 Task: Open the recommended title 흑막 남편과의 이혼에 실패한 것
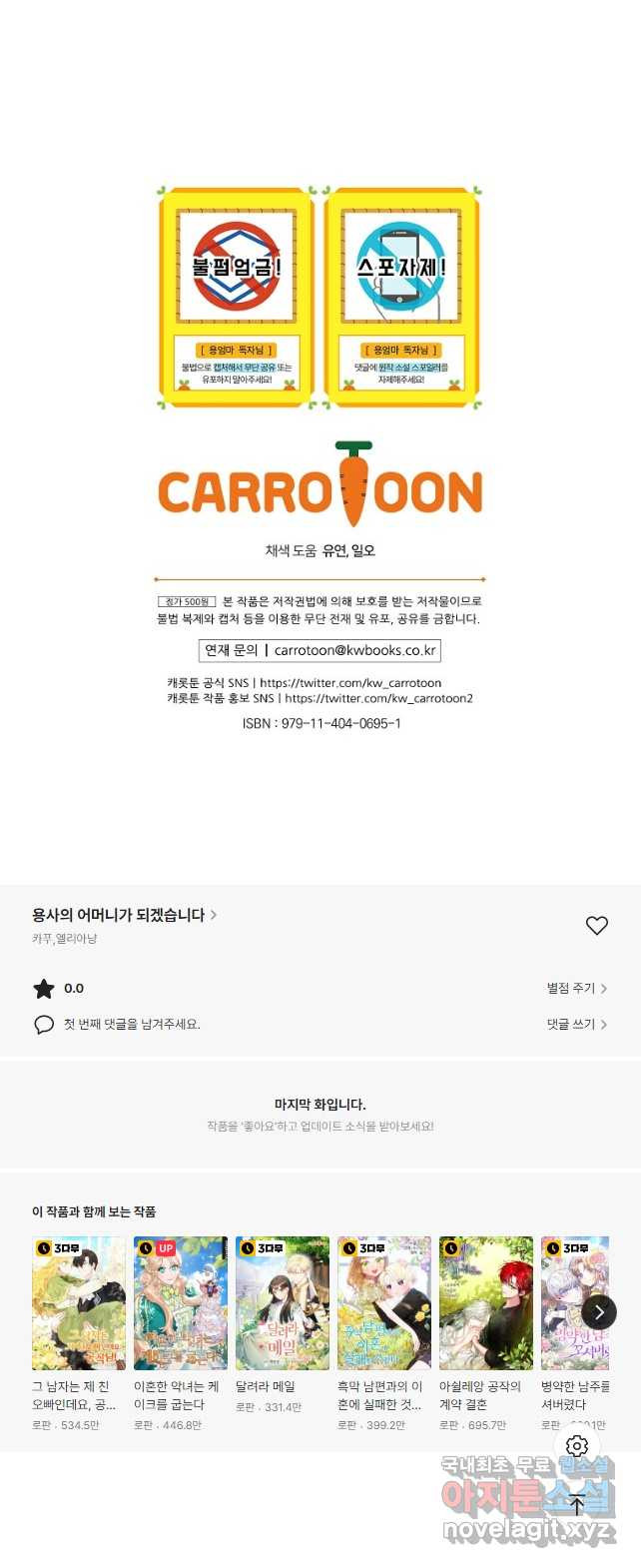coord(384,1303)
